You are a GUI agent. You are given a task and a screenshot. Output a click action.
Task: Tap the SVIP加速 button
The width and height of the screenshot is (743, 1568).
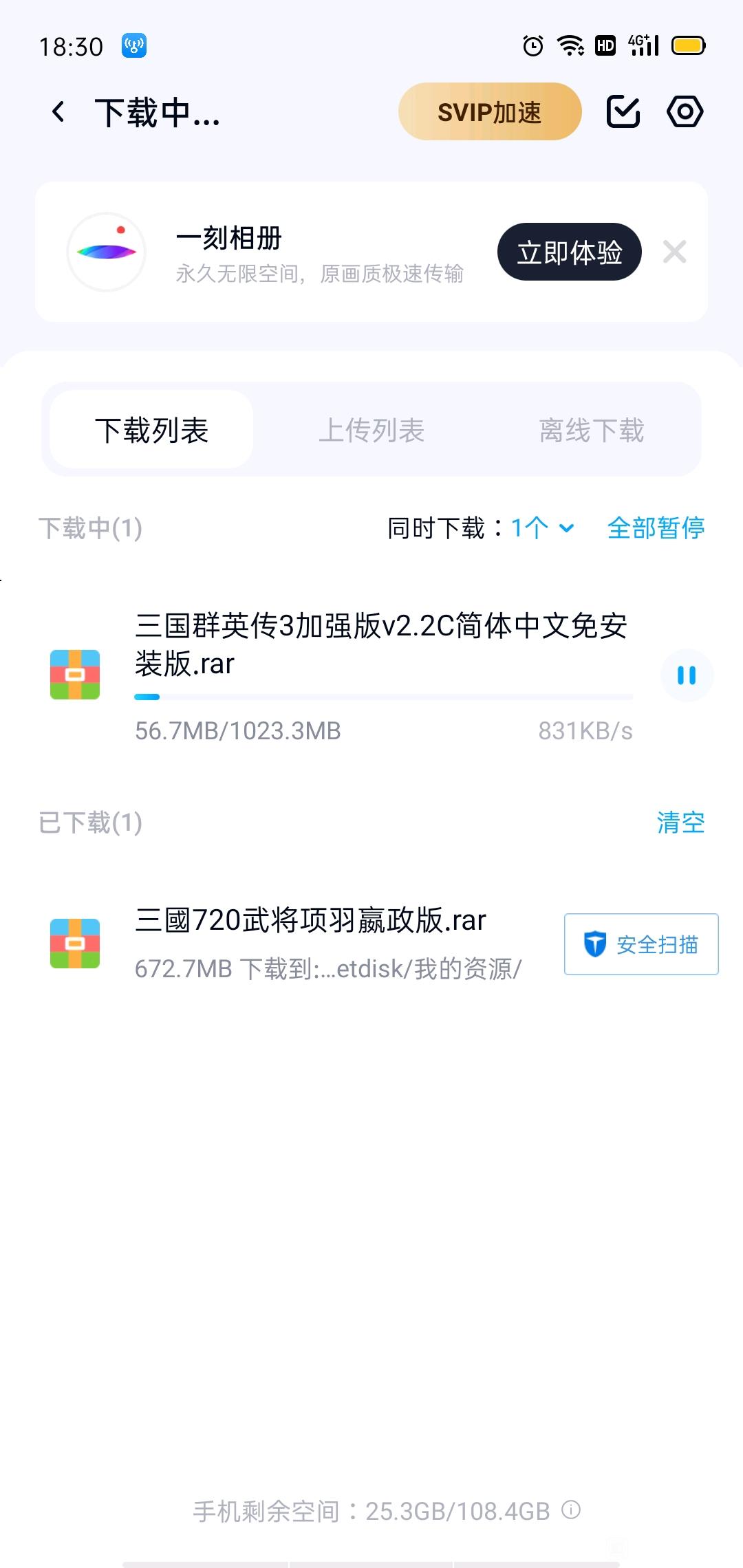pyautogui.click(x=490, y=111)
